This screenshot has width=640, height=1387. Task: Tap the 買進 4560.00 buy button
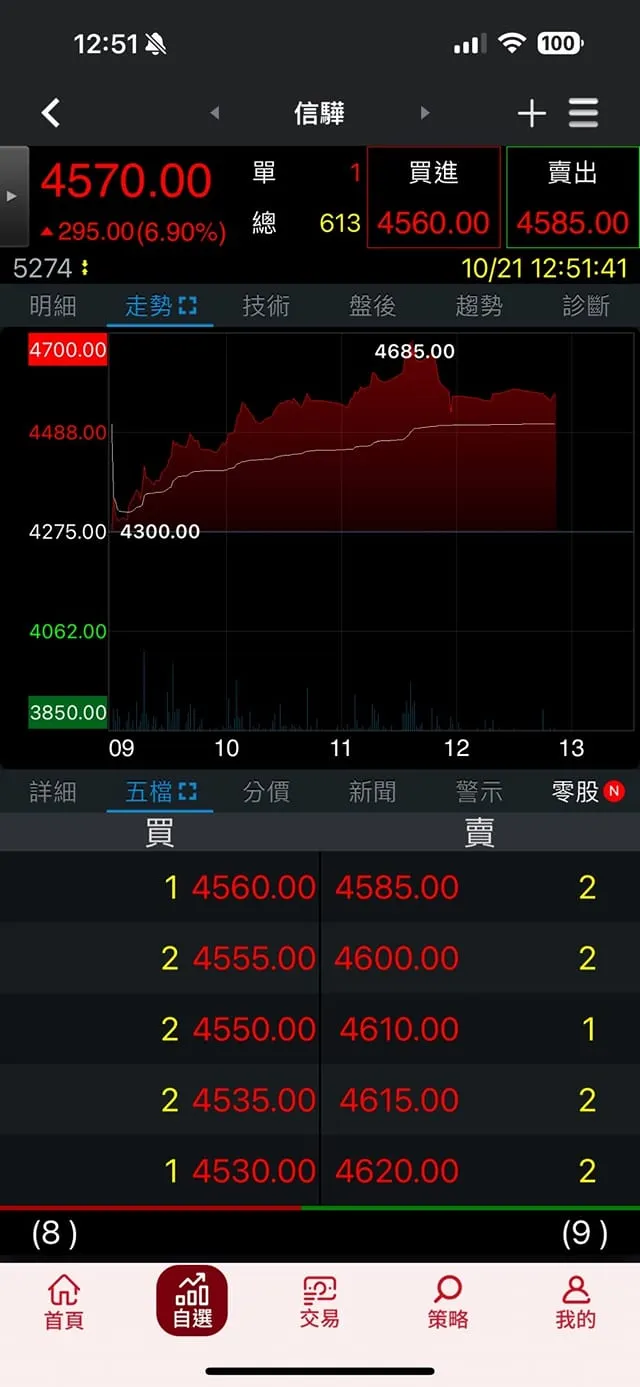coord(433,198)
